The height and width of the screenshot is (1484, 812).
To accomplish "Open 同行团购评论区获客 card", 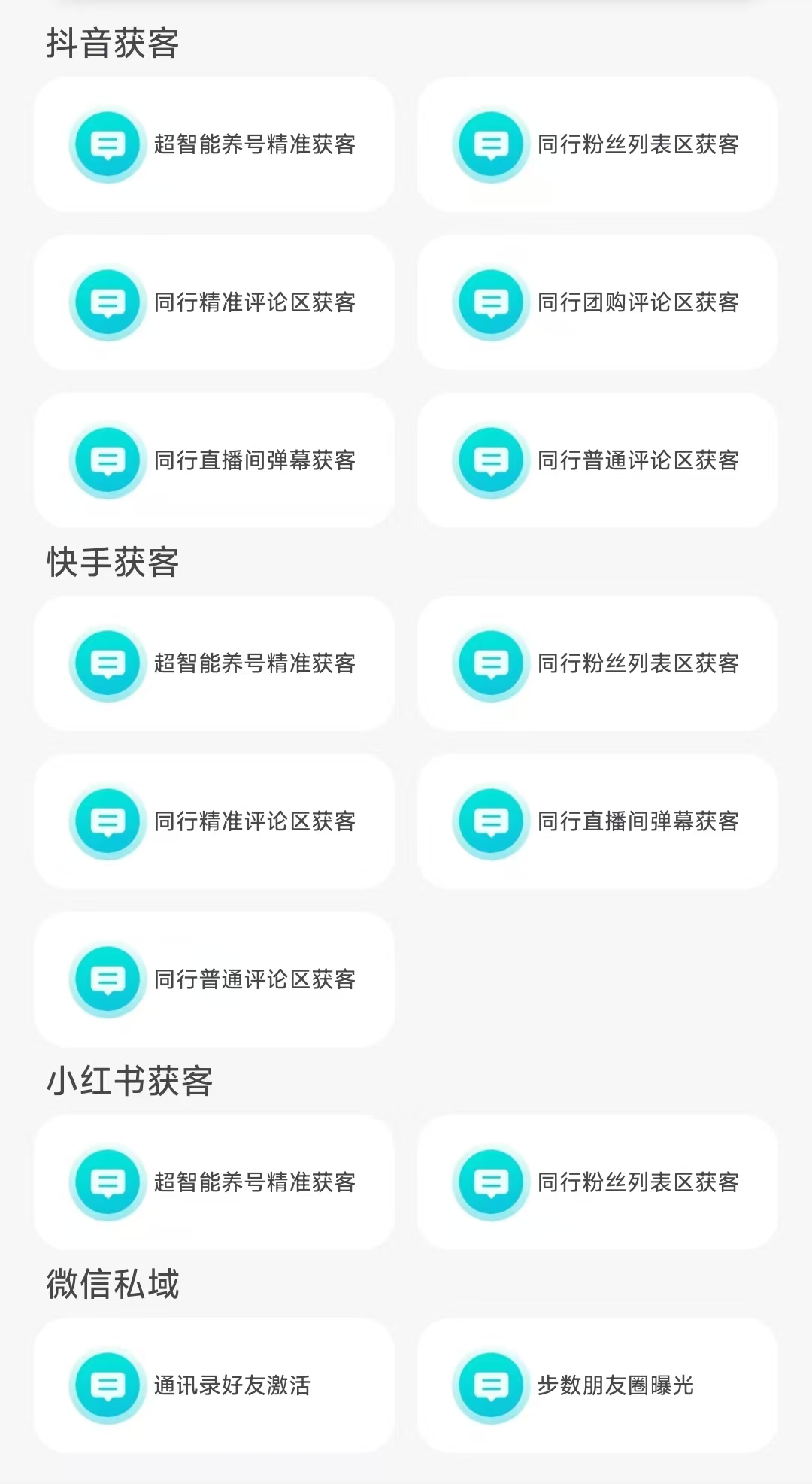I will (x=598, y=302).
